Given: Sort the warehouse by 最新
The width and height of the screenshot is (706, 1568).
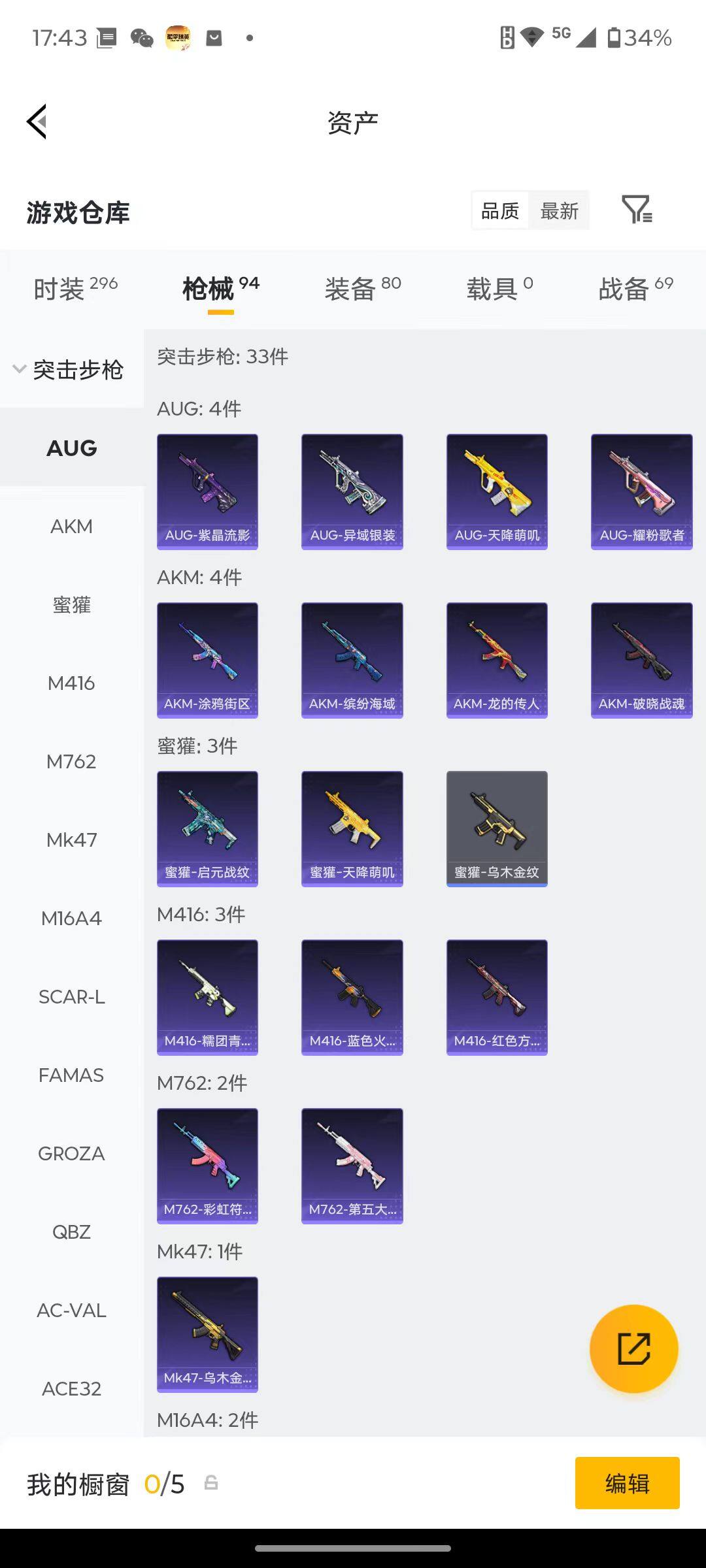Looking at the screenshot, I should point(559,210).
